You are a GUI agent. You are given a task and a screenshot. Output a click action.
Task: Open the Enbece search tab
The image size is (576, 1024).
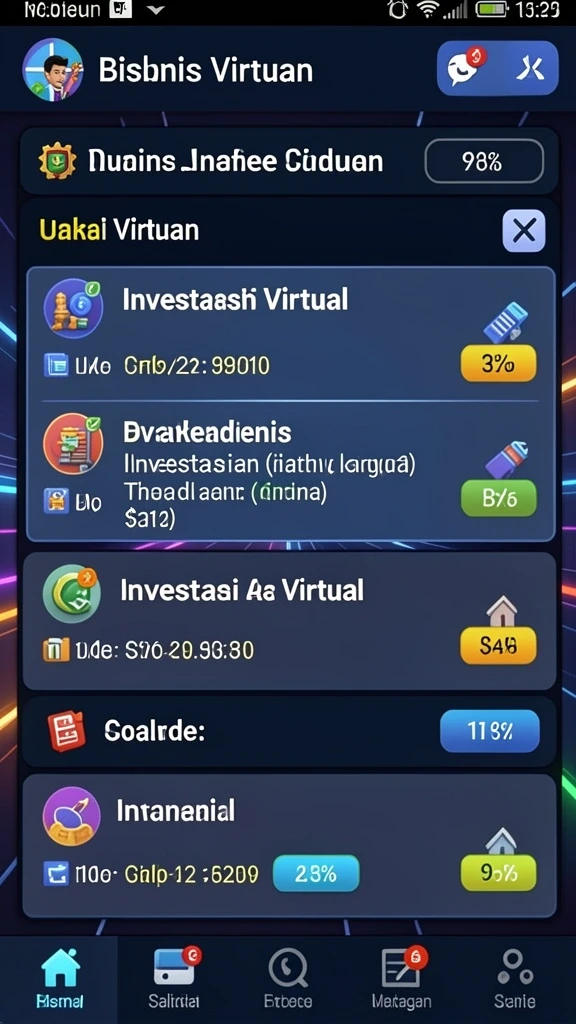[x=288, y=978]
